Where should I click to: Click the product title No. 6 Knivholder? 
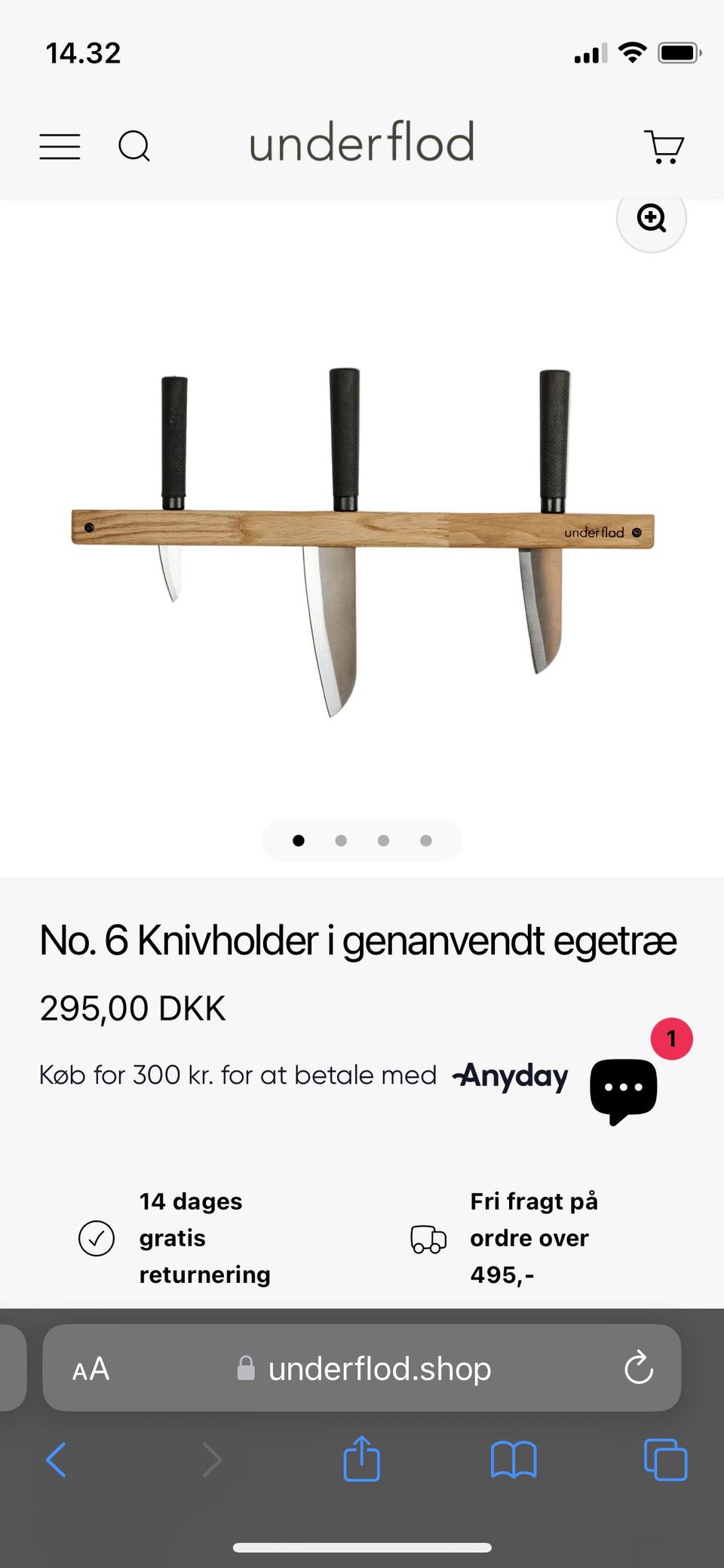(x=358, y=937)
